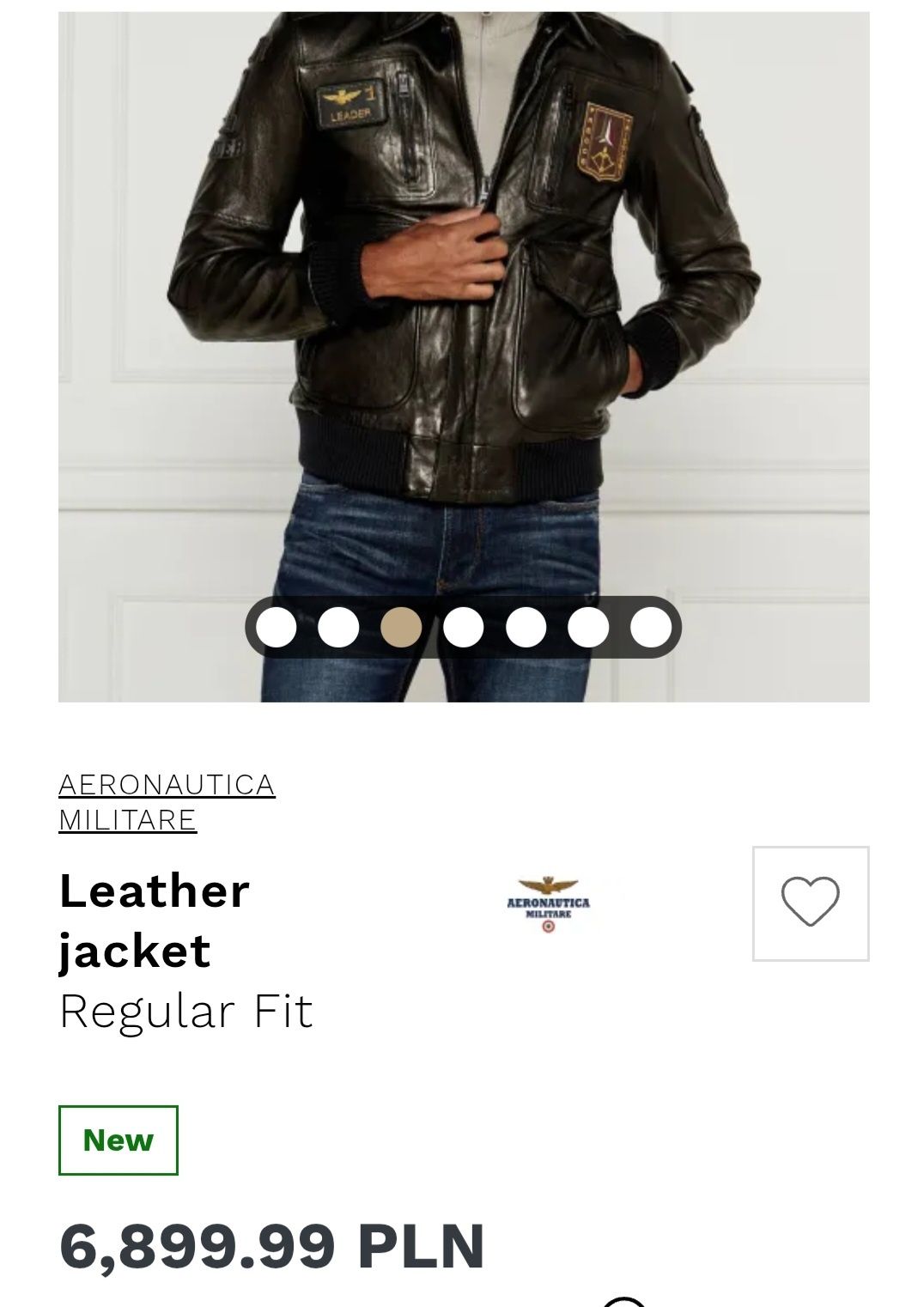The width and height of the screenshot is (924, 1307).
Task: View the fourth product photo
Action: click(x=464, y=627)
